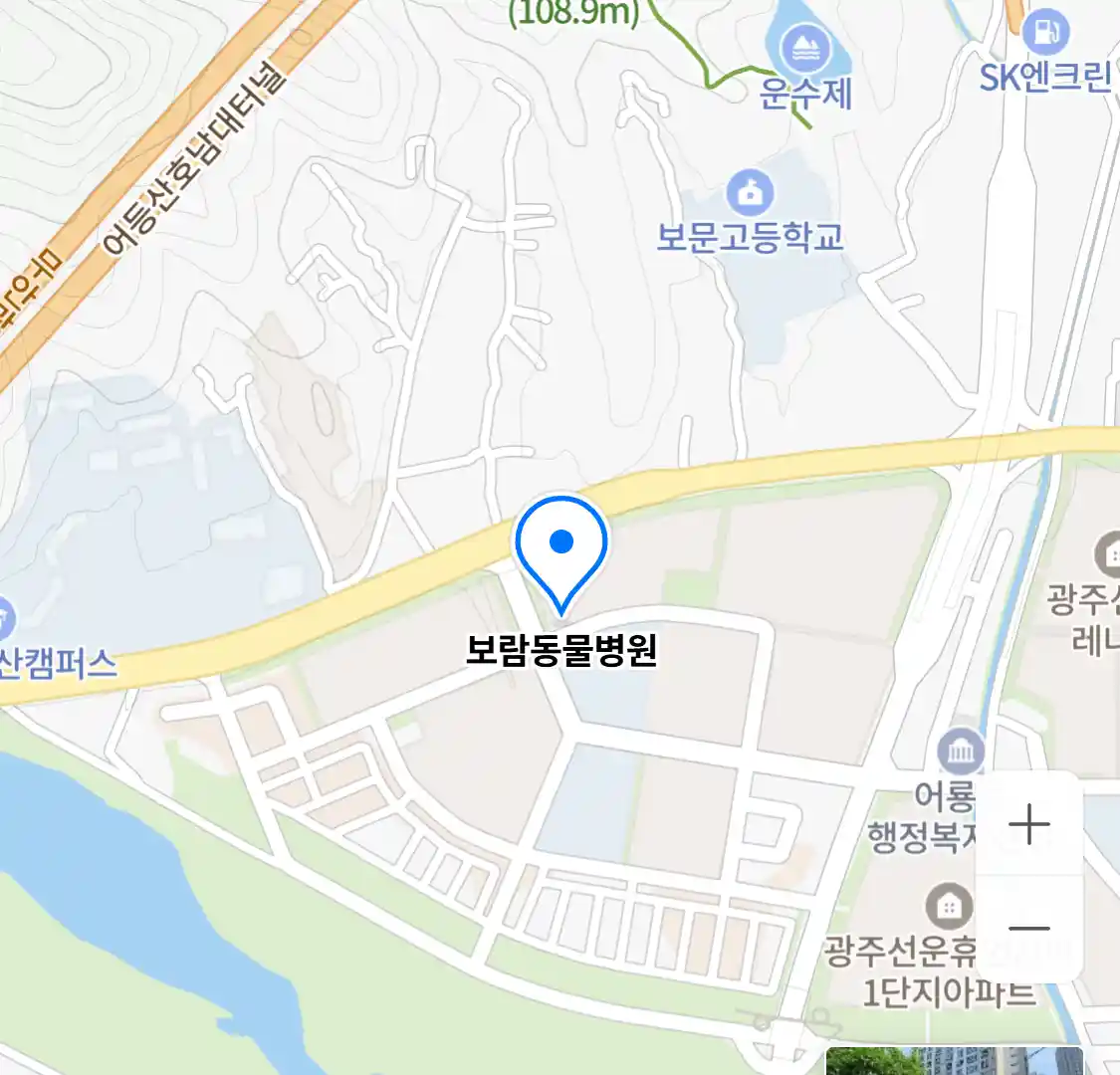Tap the 어룡 행정복지센터 marker
Viewport: 1120px width, 1075px height.
pyautogui.click(x=960, y=752)
